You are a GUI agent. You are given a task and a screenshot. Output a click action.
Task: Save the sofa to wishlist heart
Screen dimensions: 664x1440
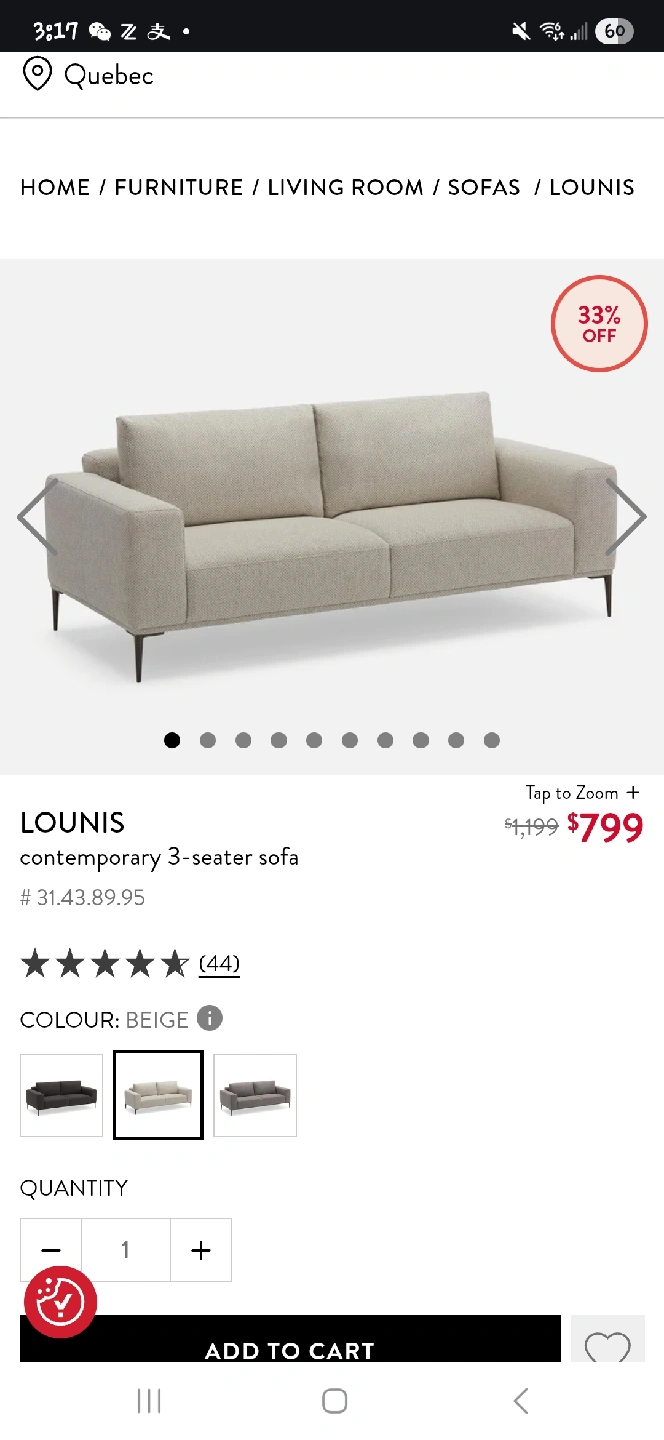point(607,1345)
